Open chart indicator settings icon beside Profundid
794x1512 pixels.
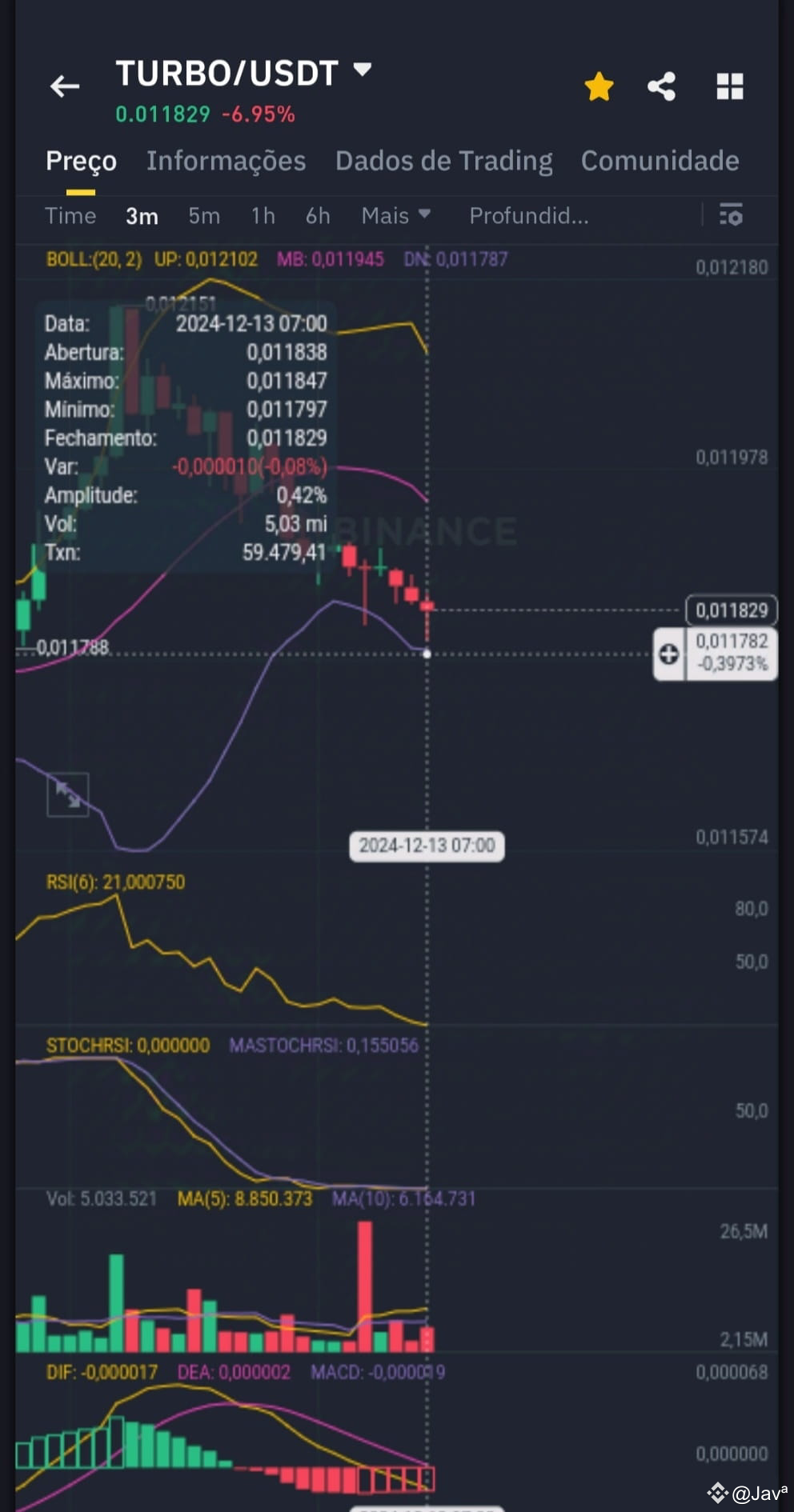731,215
